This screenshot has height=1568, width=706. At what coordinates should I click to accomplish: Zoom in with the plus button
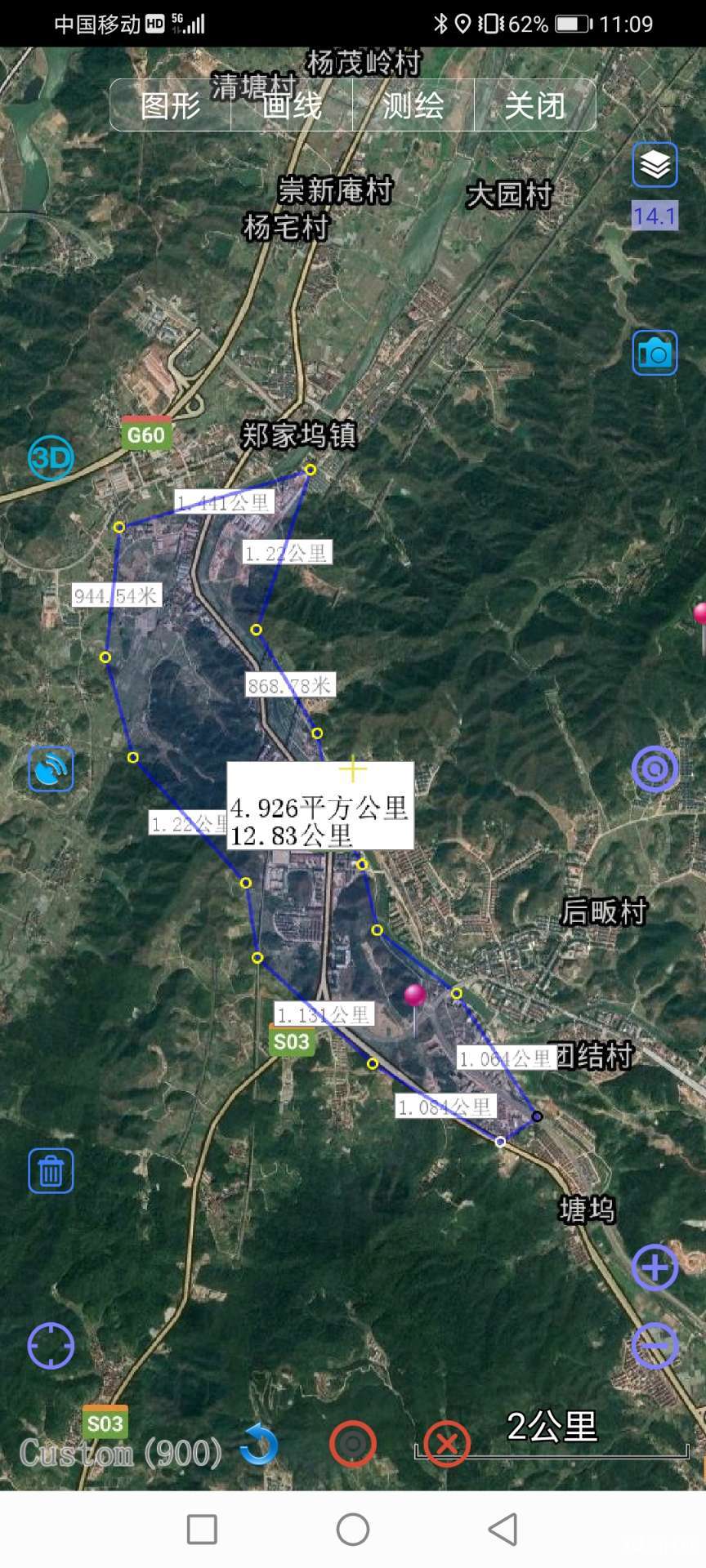[655, 1267]
